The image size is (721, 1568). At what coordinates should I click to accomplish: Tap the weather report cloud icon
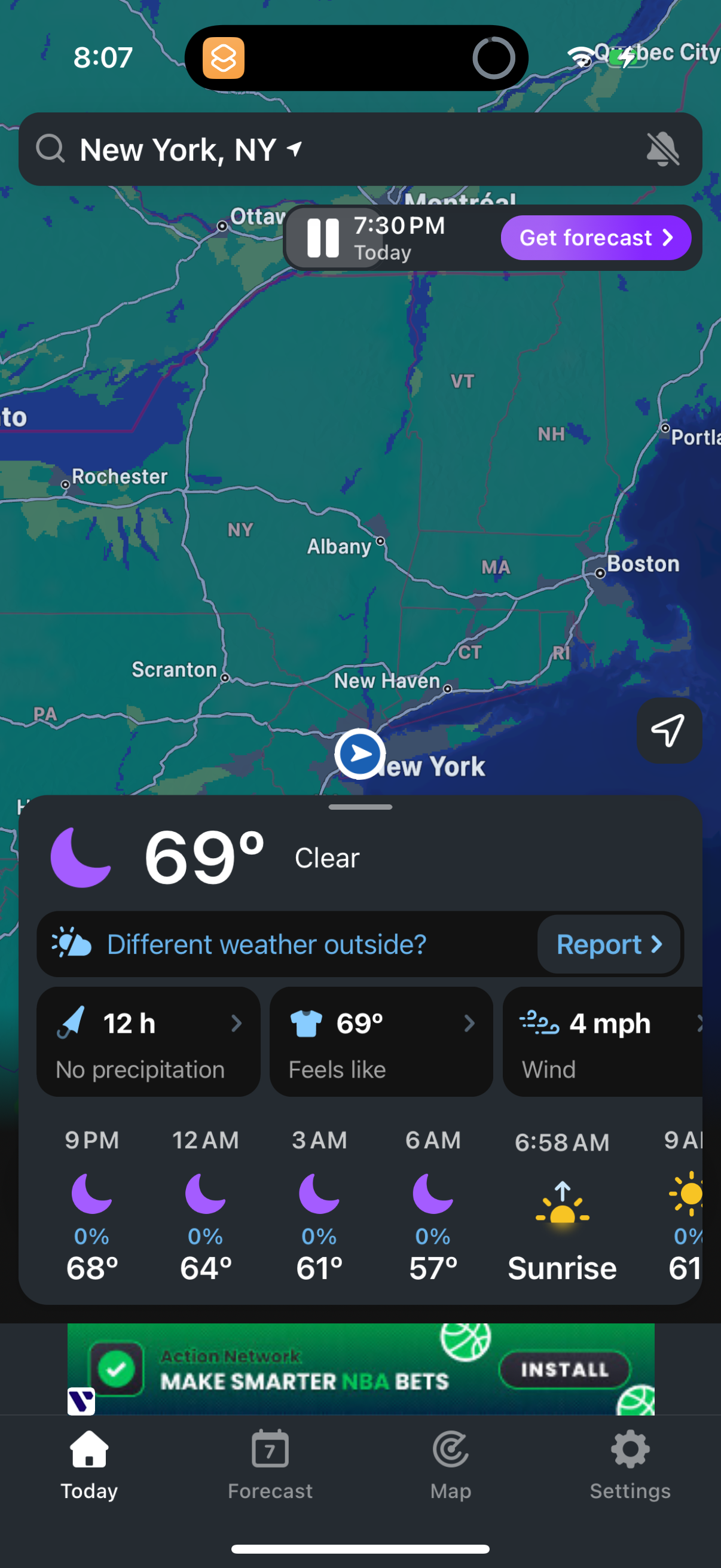71,944
